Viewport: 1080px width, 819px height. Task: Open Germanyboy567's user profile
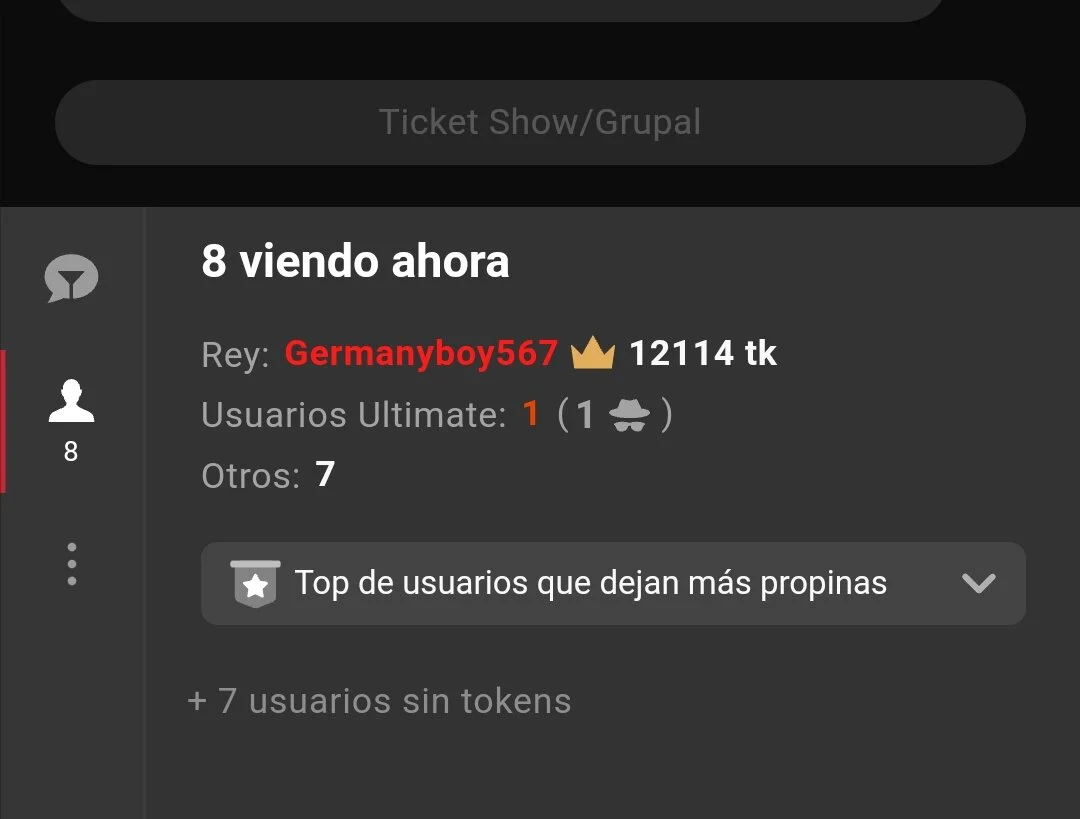421,353
